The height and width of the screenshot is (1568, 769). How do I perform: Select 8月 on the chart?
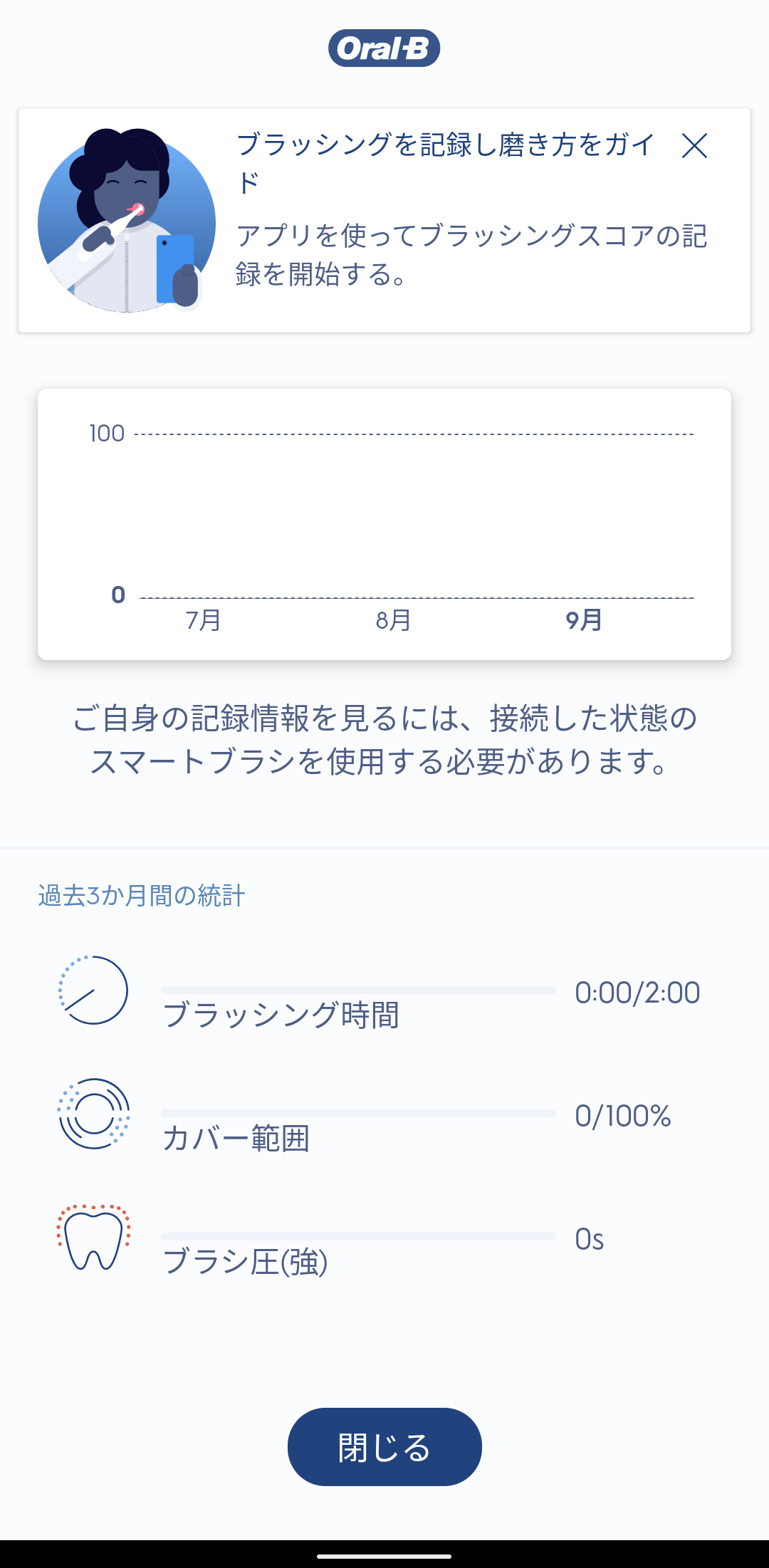394,620
